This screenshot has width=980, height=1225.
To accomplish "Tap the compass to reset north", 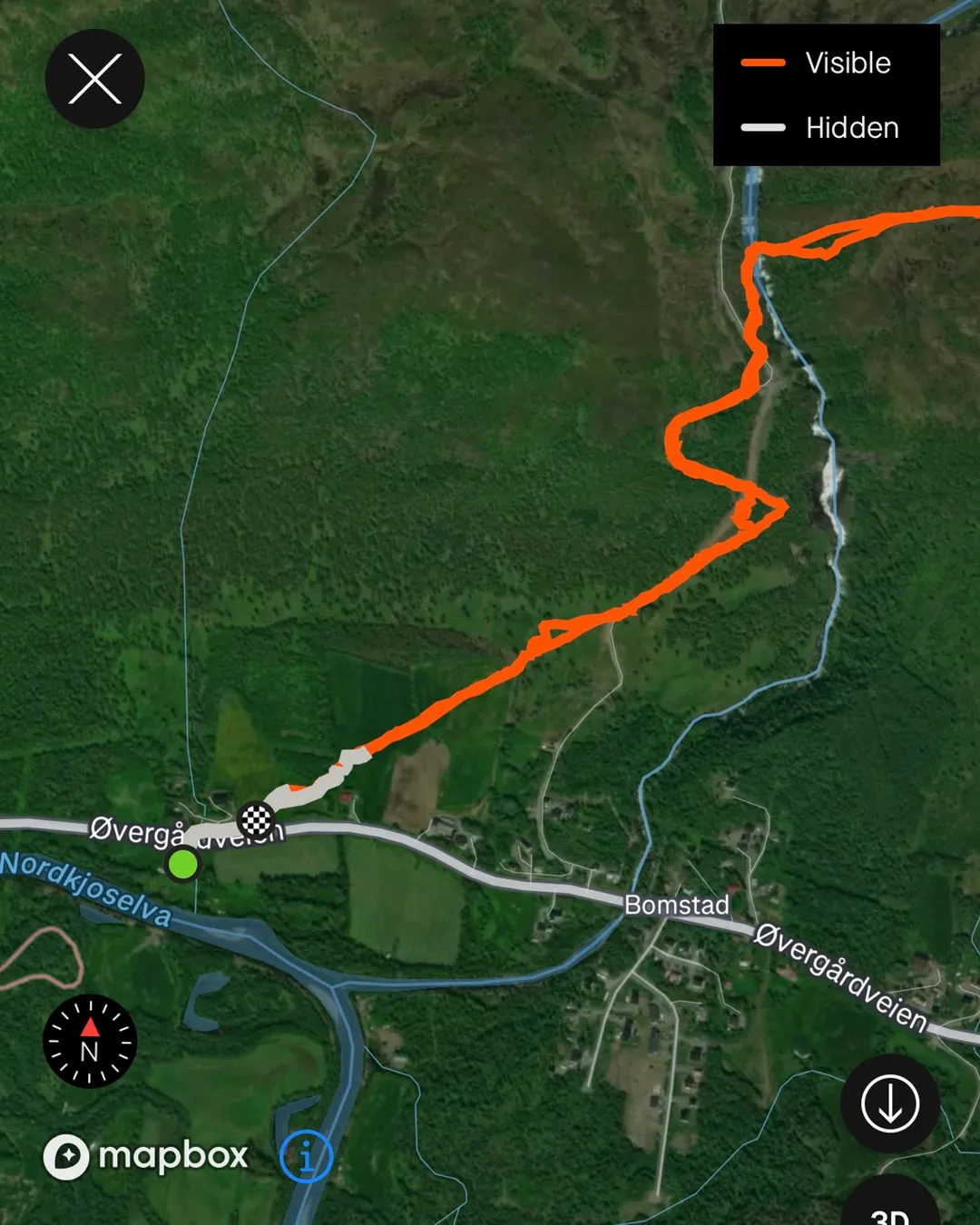I will pos(90,1041).
